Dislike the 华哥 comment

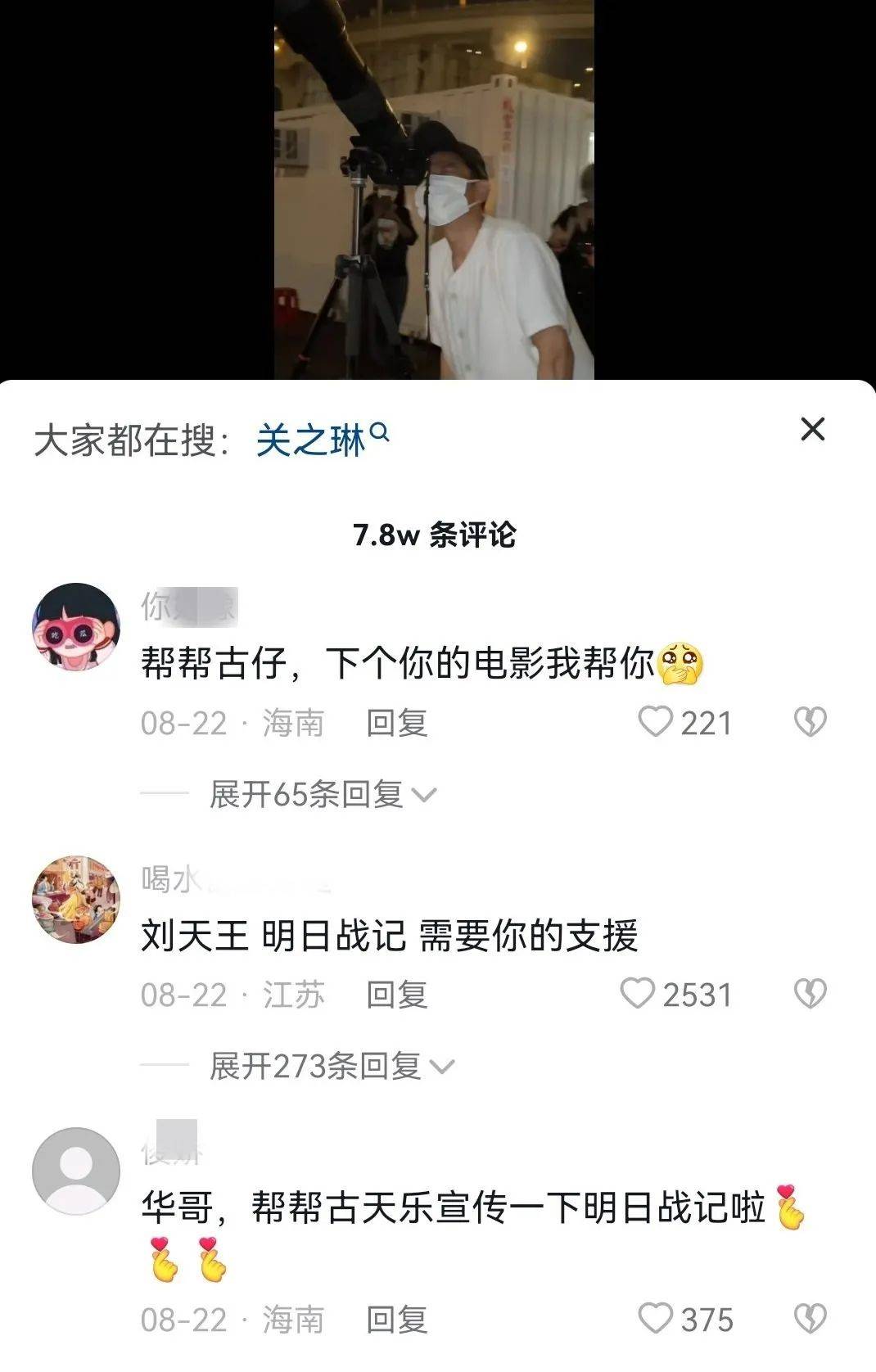coord(811,1319)
